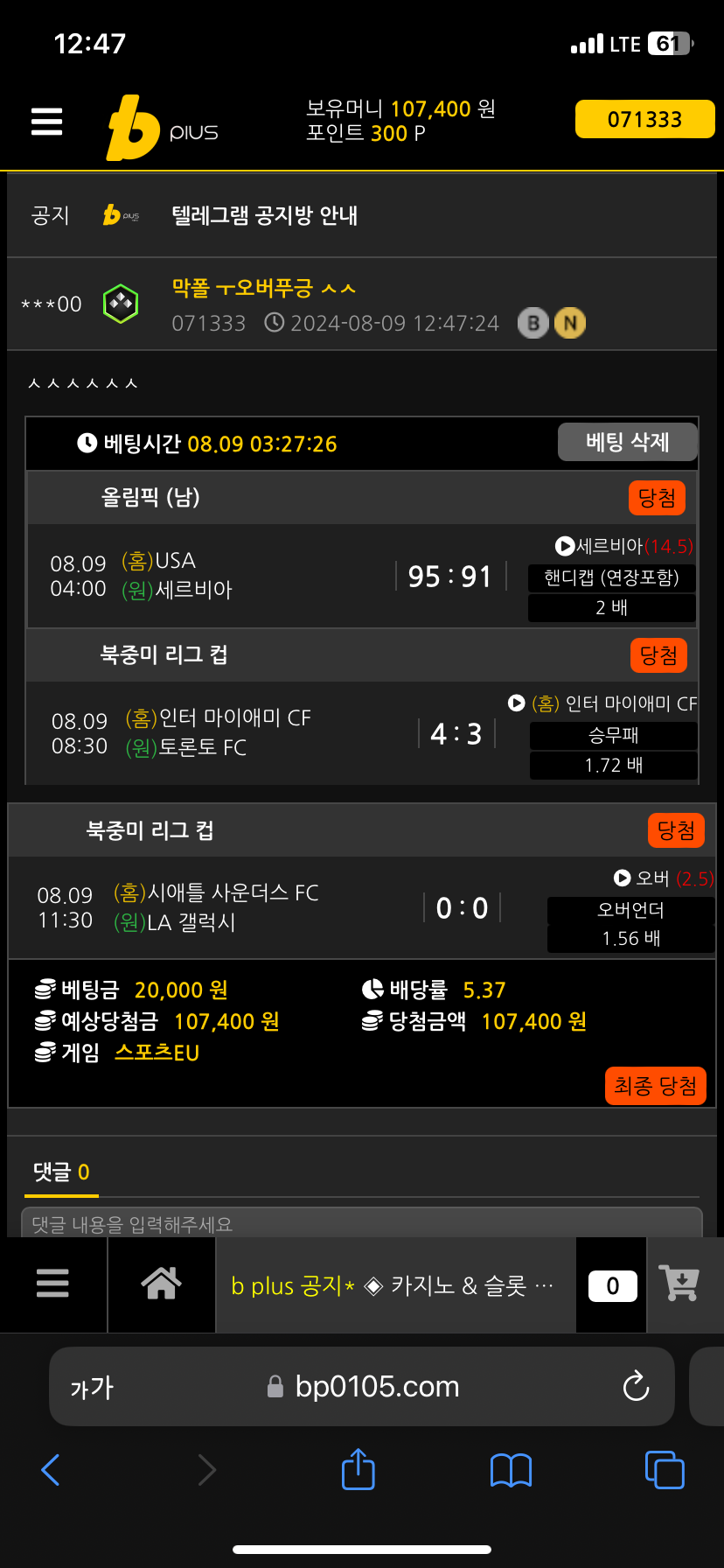Go to the home icon
This screenshot has height=1568, width=724.
161,1284
